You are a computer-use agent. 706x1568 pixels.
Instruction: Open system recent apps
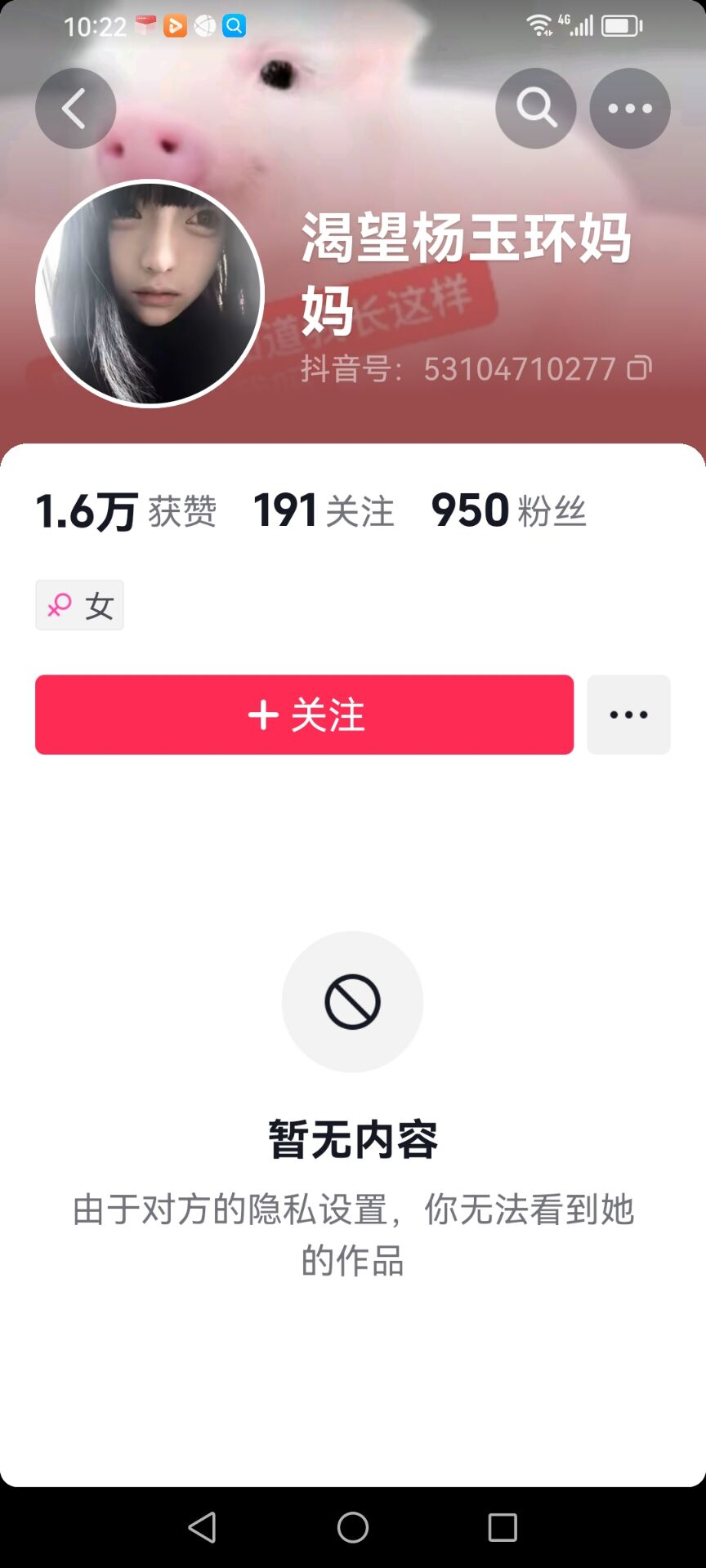tap(503, 1527)
